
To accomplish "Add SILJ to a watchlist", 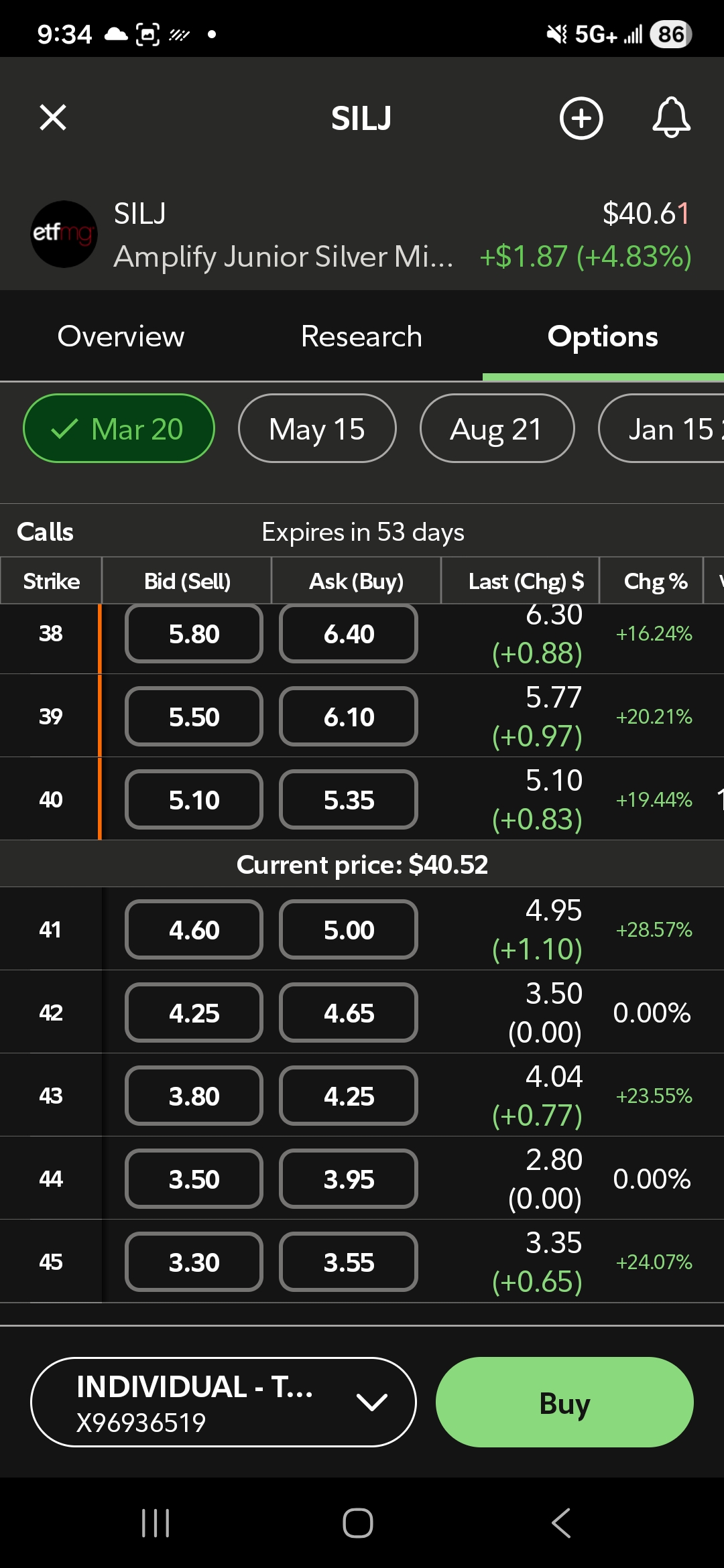I will [x=581, y=119].
